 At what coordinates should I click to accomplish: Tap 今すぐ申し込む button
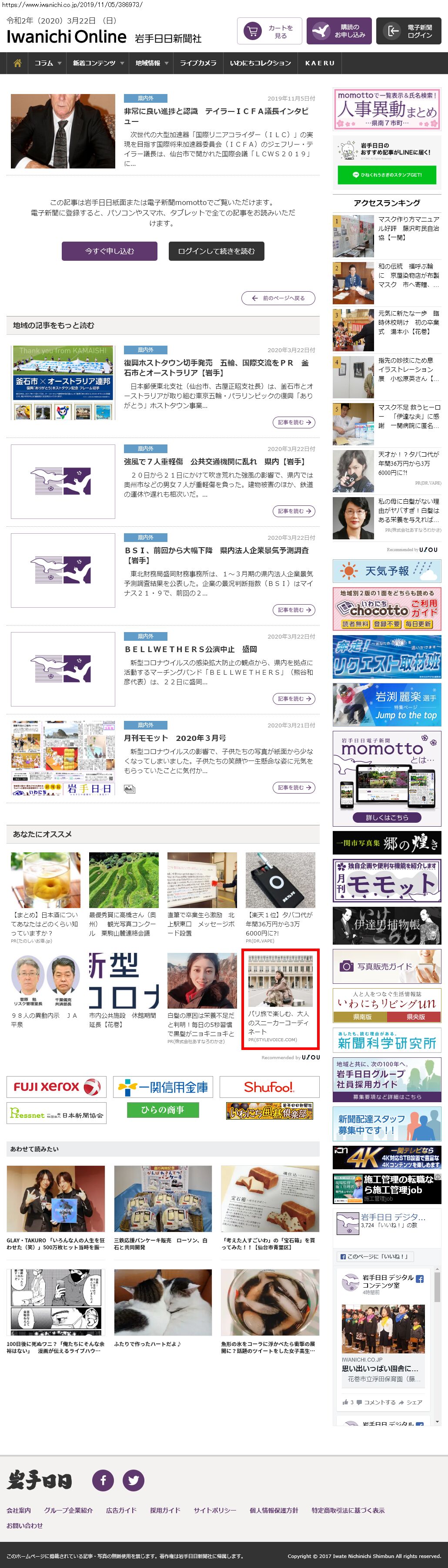pos(110,251)
